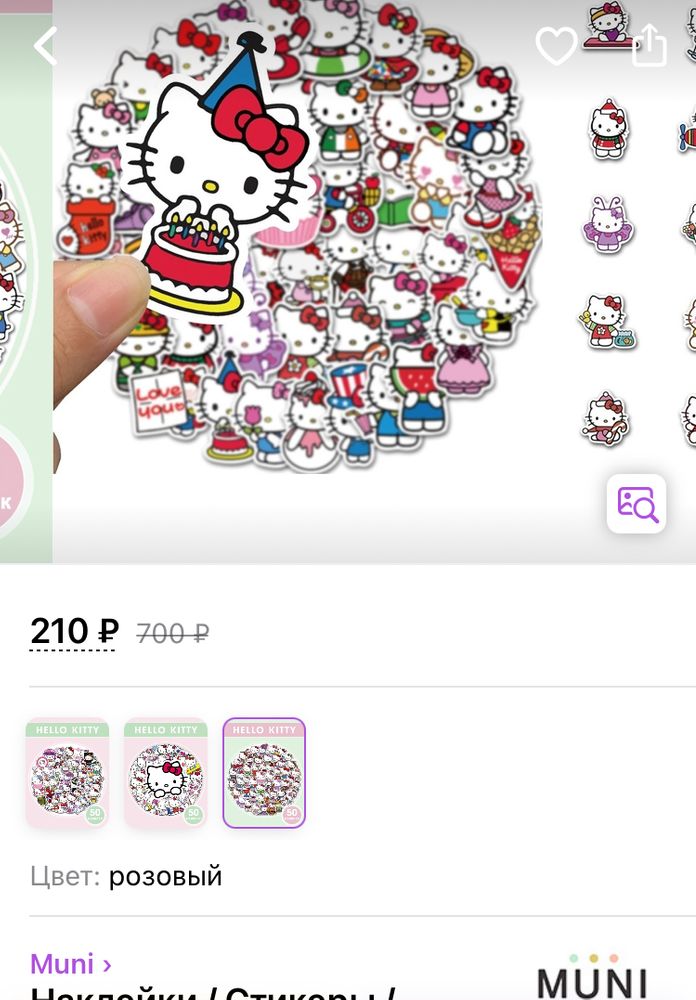Share this product

coord(649,45)
